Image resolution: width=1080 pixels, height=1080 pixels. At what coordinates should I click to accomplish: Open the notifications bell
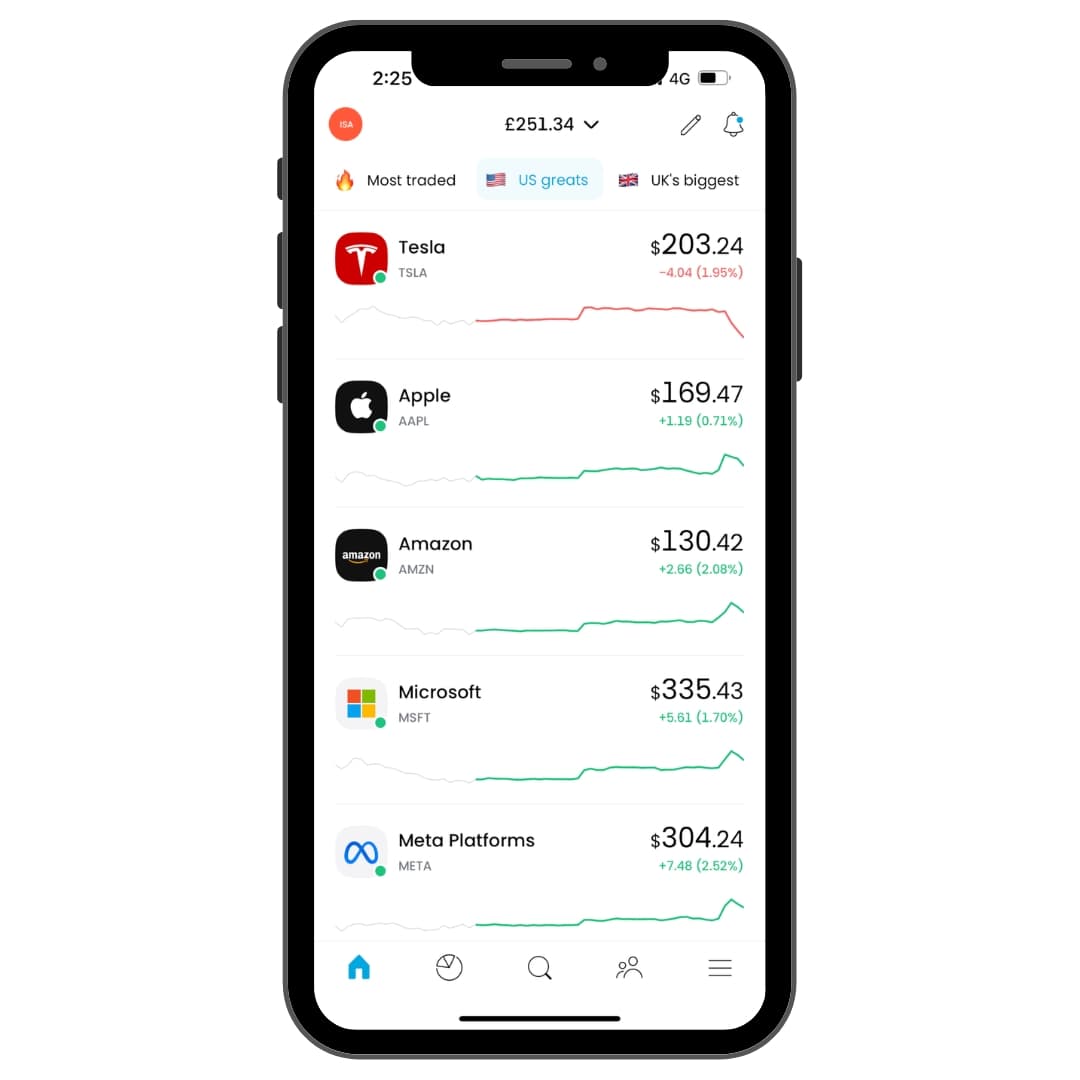733,125
